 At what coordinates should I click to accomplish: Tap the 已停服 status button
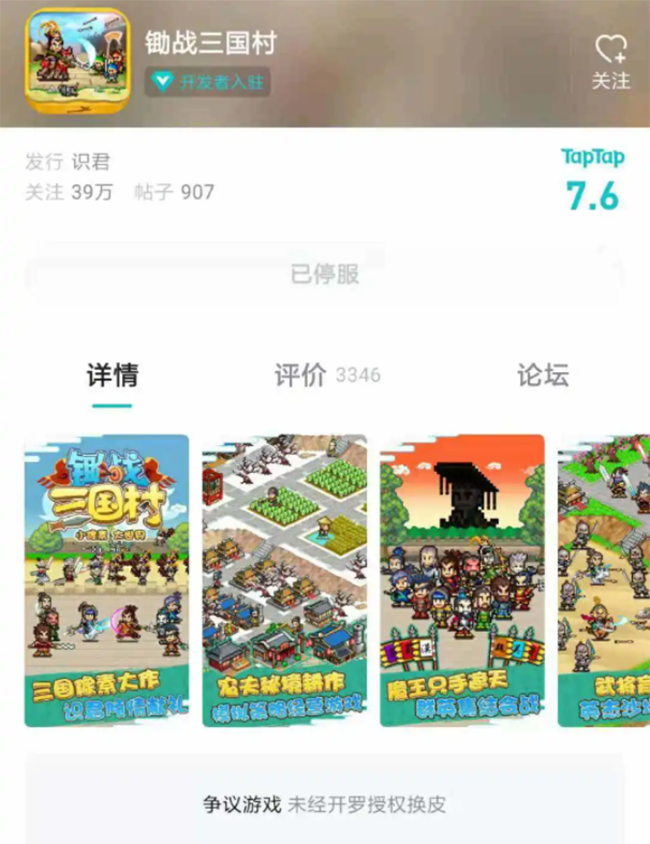point(324,275)
